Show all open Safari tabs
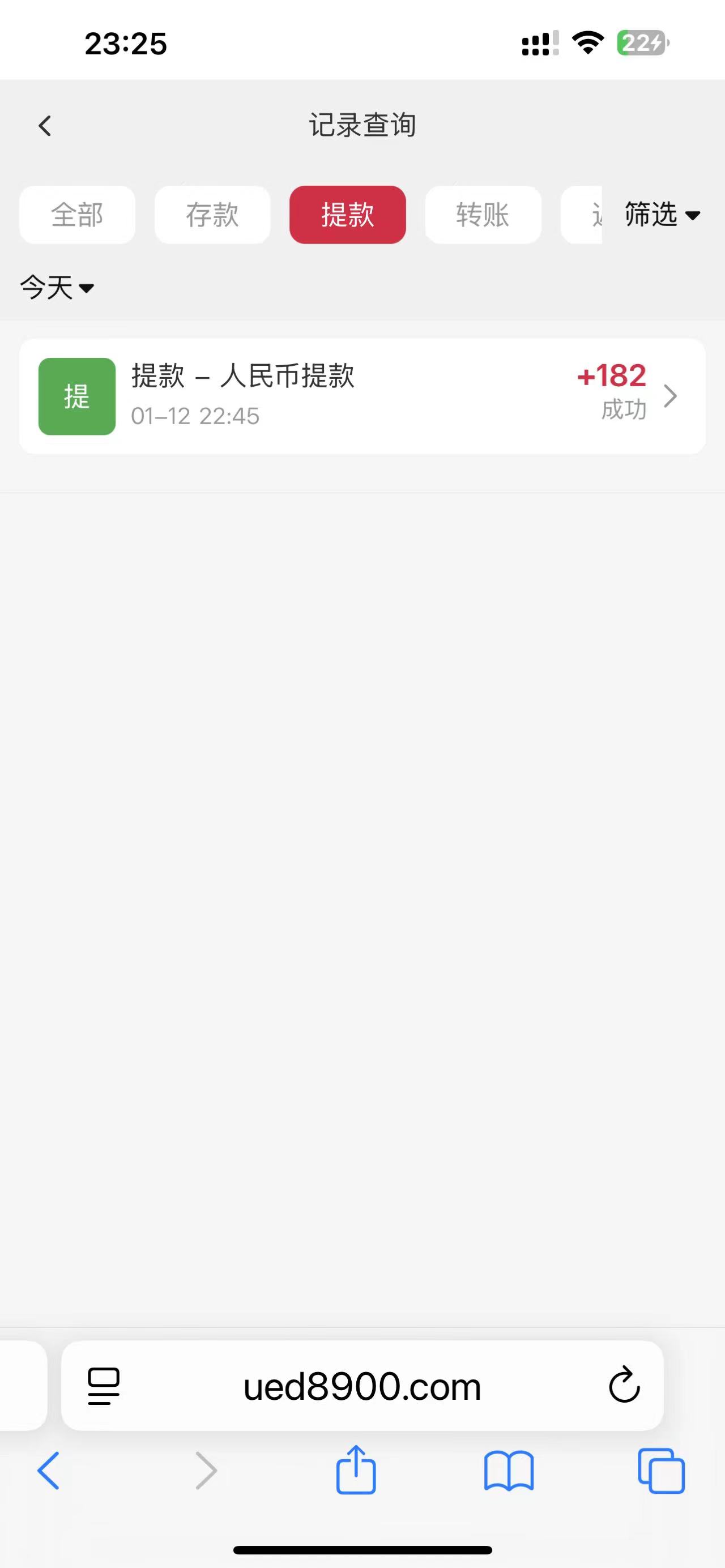725x1568 pixels. point(661,1471)
